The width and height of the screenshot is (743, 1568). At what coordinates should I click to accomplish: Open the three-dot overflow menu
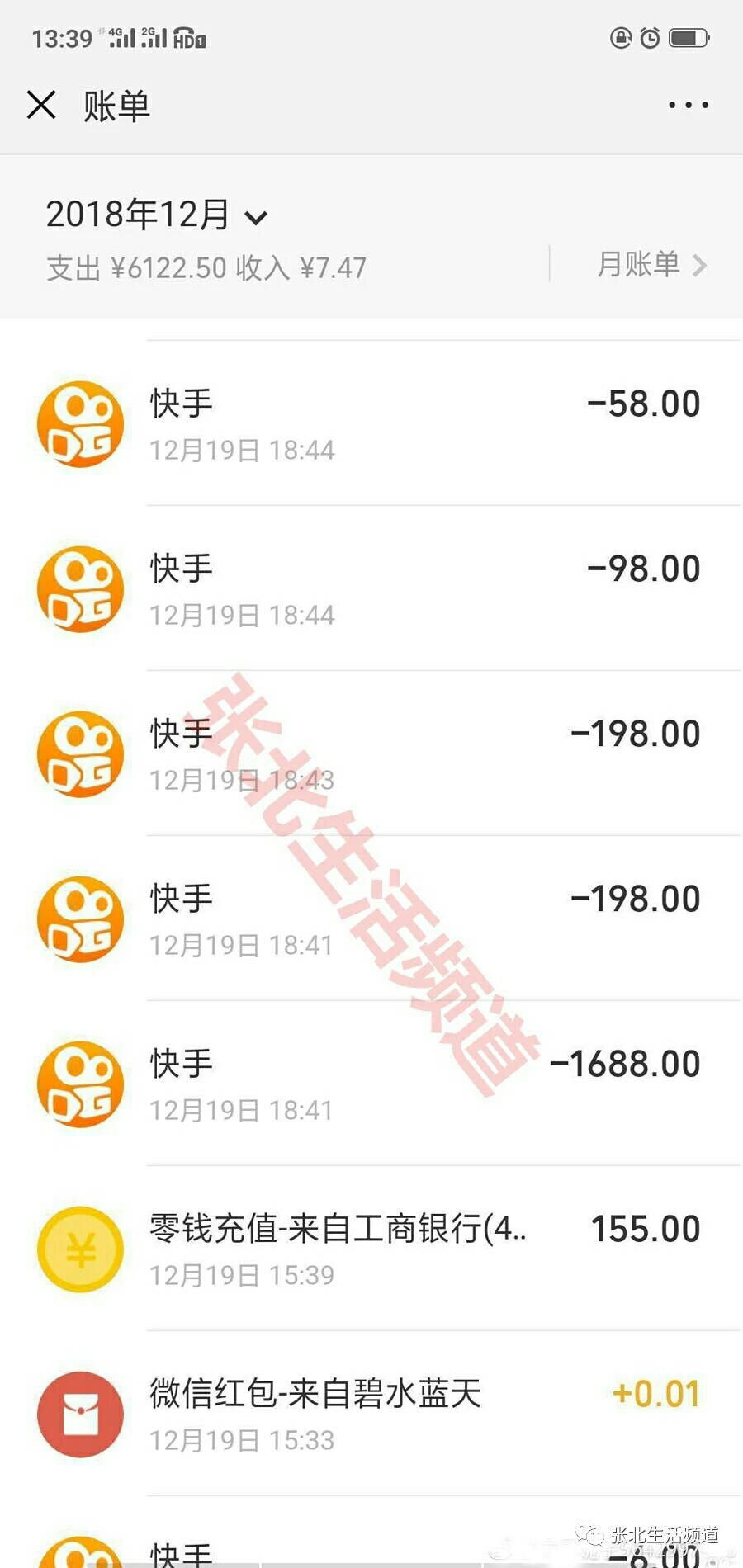click(x=688, y=105)
